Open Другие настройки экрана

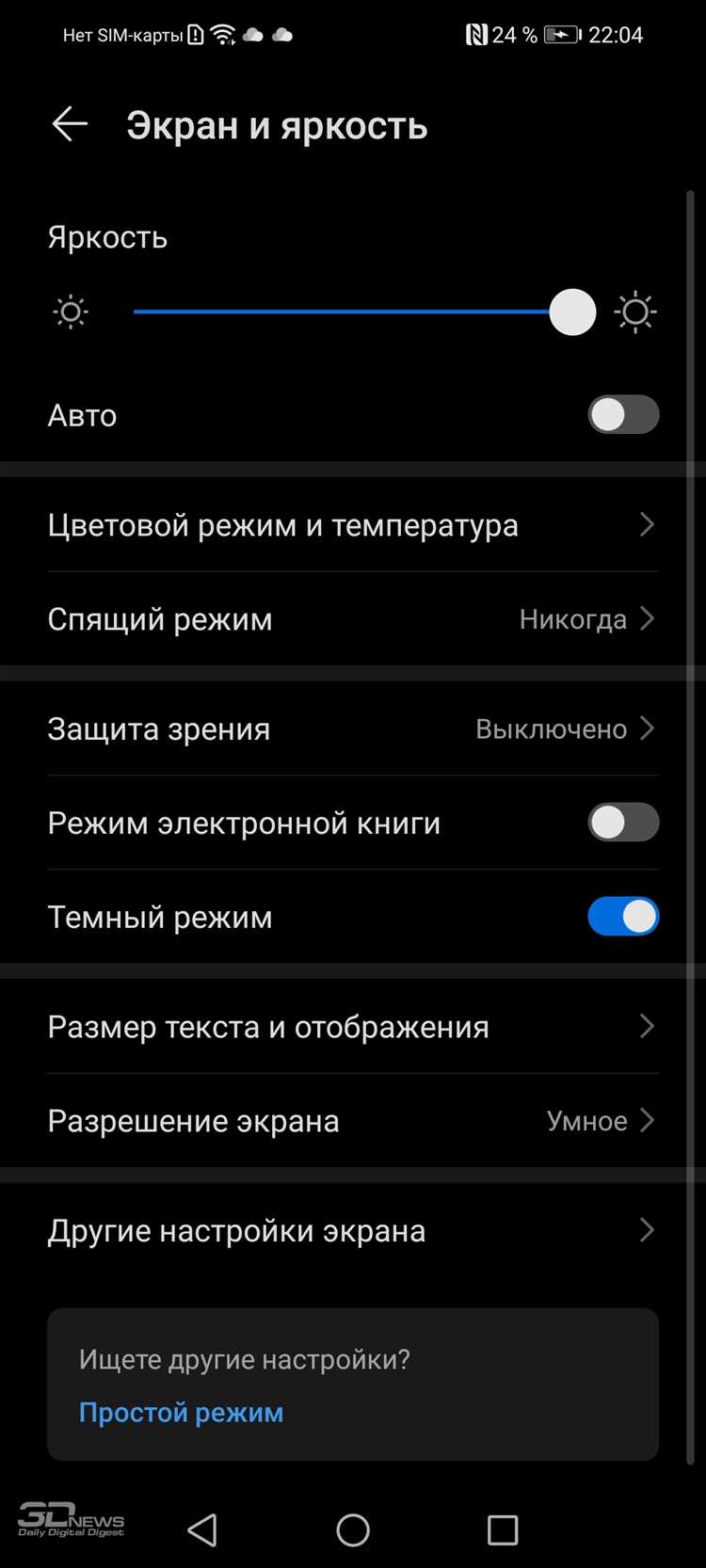[352, 1231]
